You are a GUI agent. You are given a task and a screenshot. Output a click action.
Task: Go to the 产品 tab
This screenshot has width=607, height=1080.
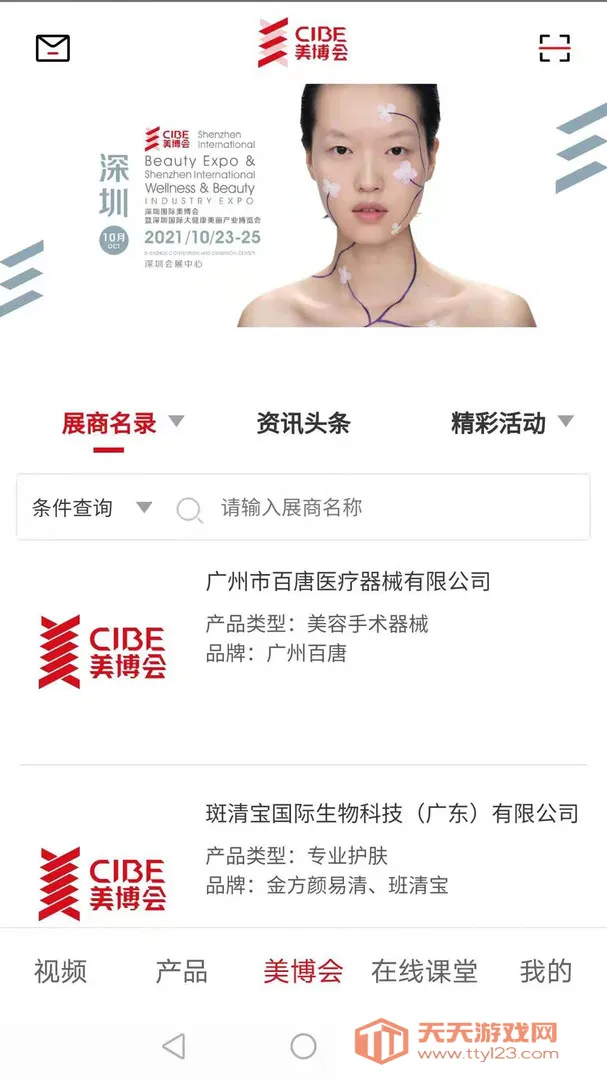click(x=181, y=970)
